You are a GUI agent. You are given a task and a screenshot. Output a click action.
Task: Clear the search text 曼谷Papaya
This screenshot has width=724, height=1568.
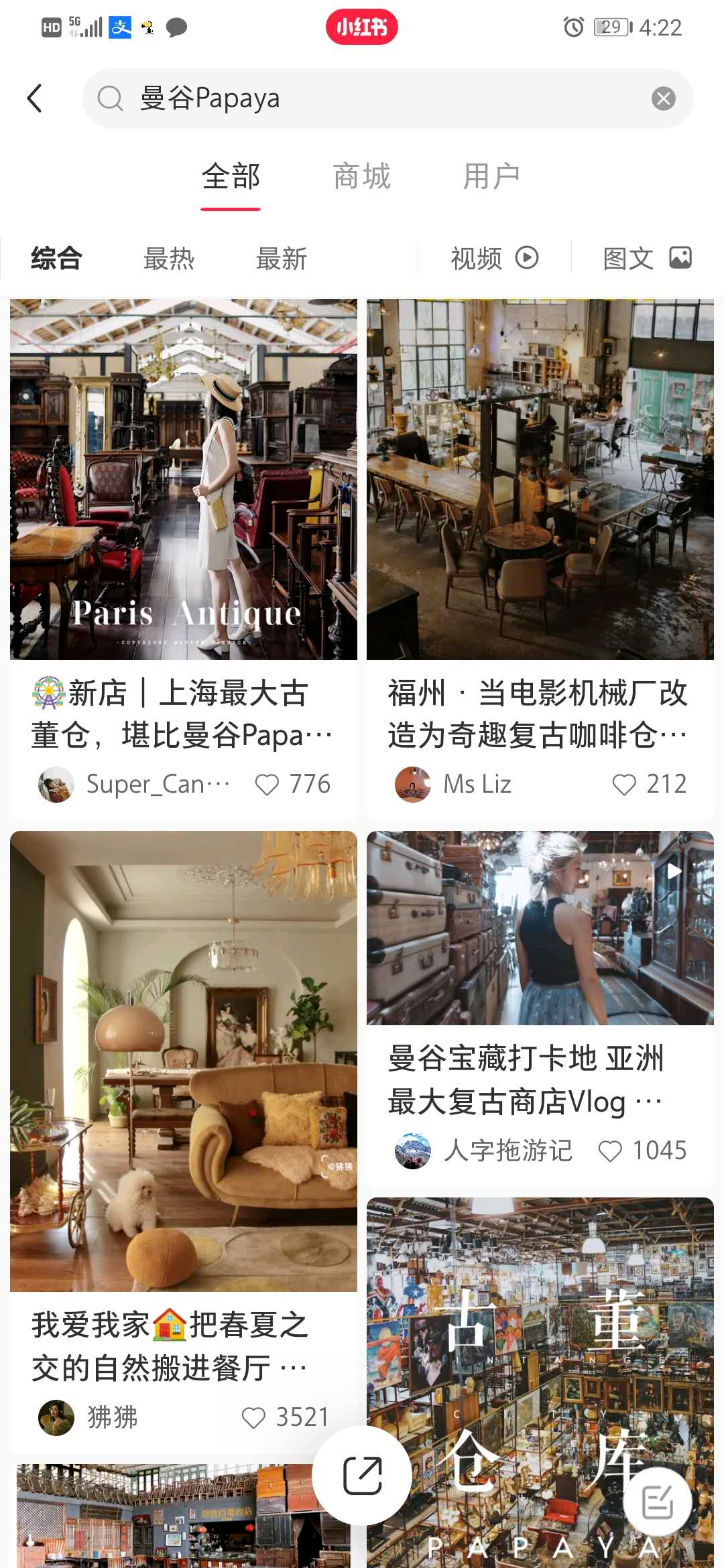[x=663, y=99]
